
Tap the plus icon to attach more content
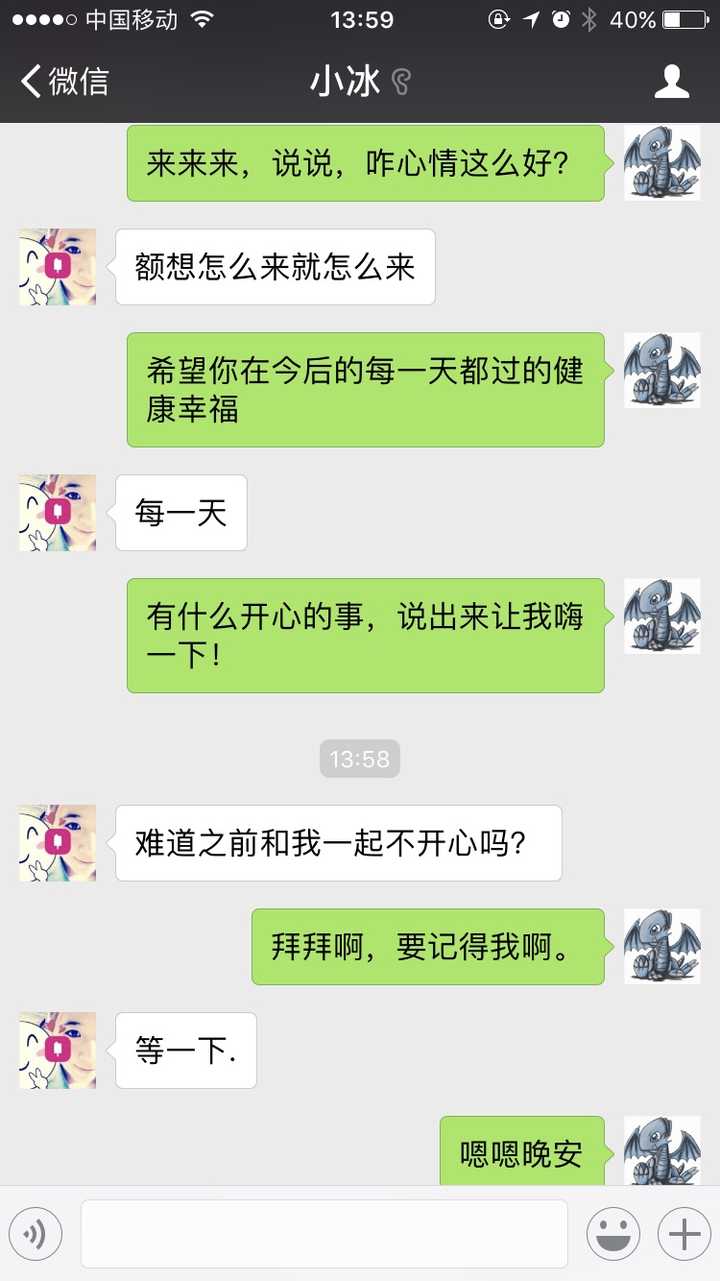[x=684, y=1234]
